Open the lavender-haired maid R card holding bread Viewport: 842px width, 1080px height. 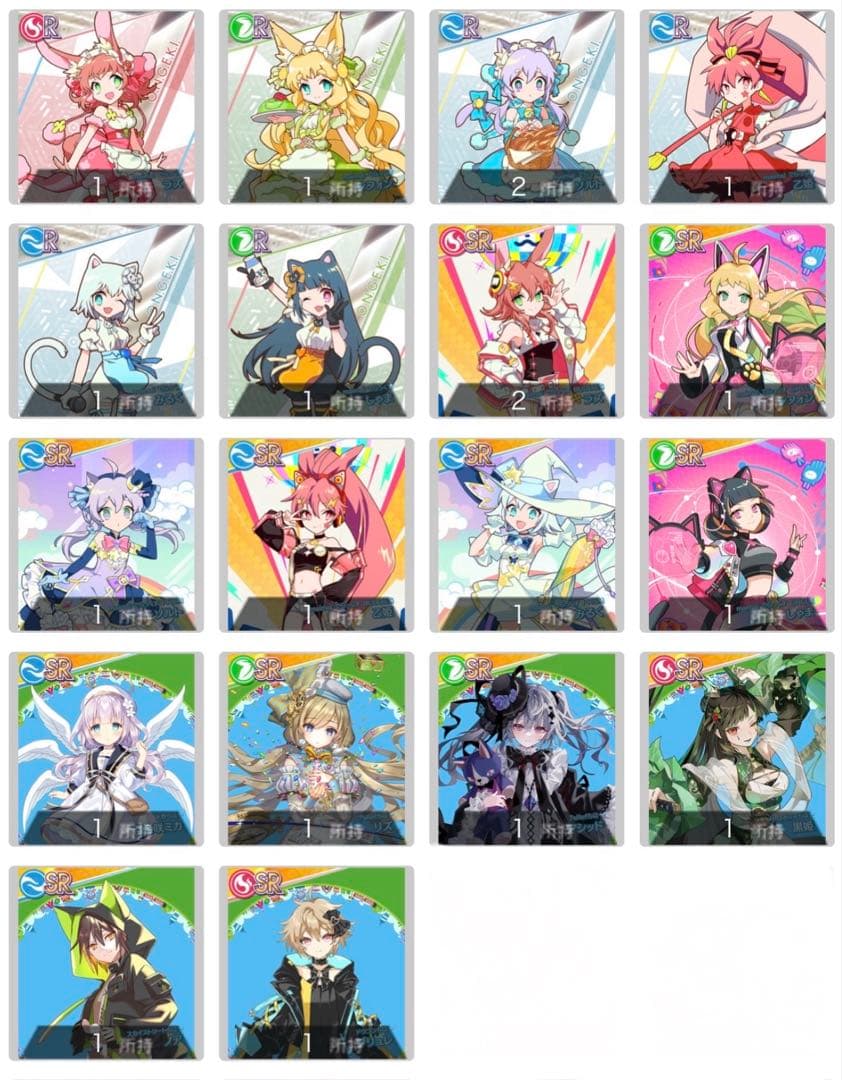tap(527, 106)
